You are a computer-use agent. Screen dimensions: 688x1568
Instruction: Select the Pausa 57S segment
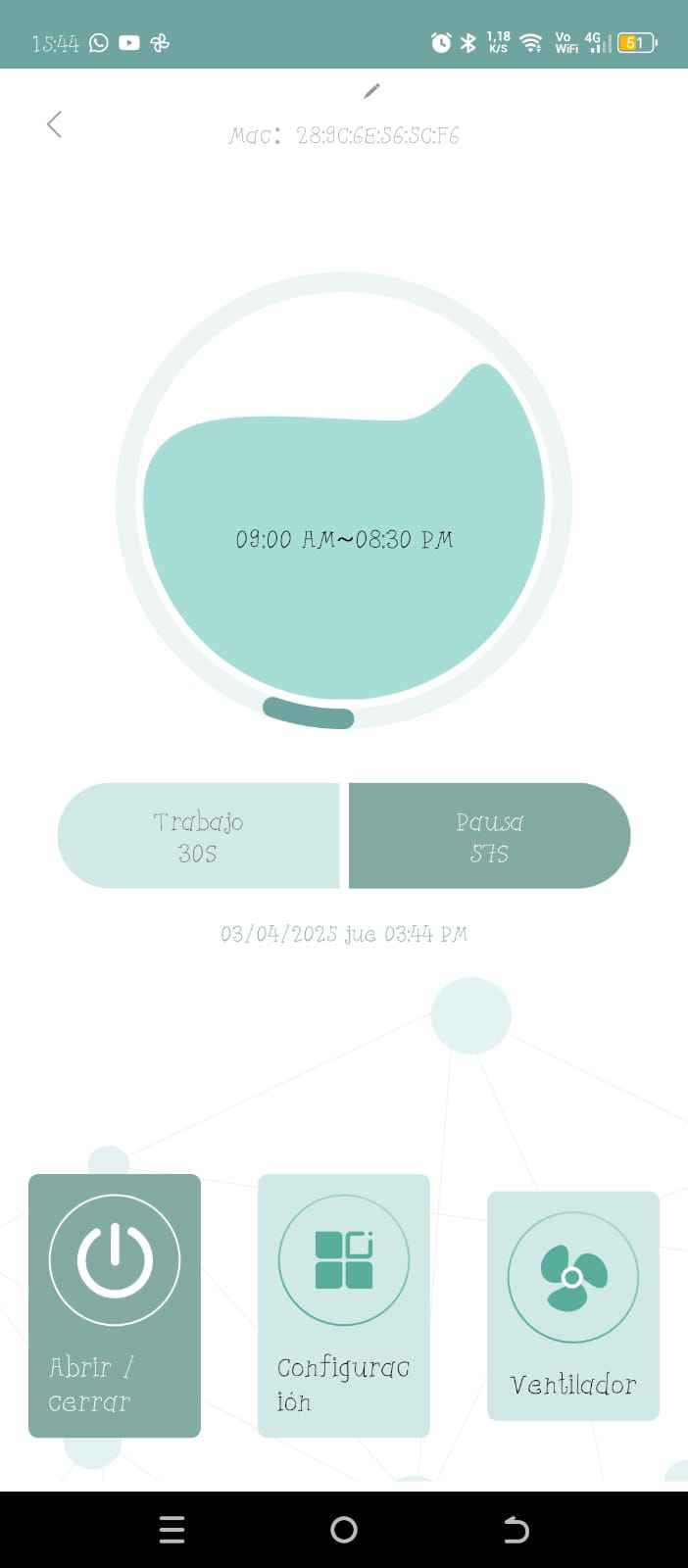tap(489, 836)
